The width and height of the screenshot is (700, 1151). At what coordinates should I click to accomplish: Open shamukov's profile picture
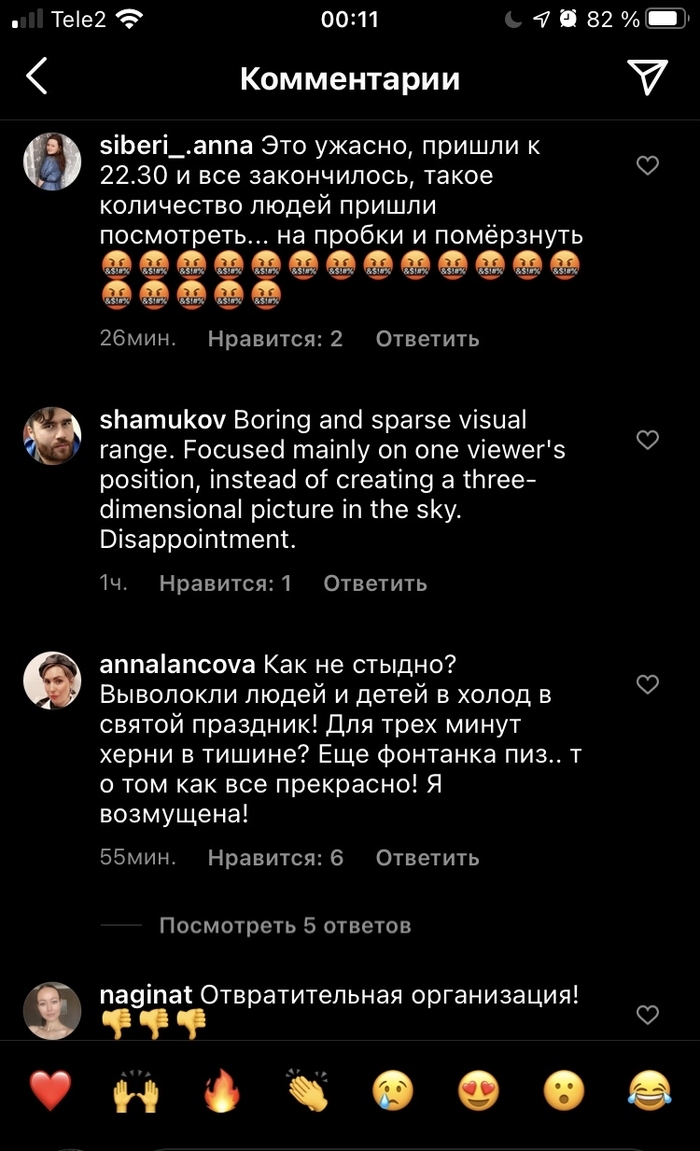(x=52, y=436)
